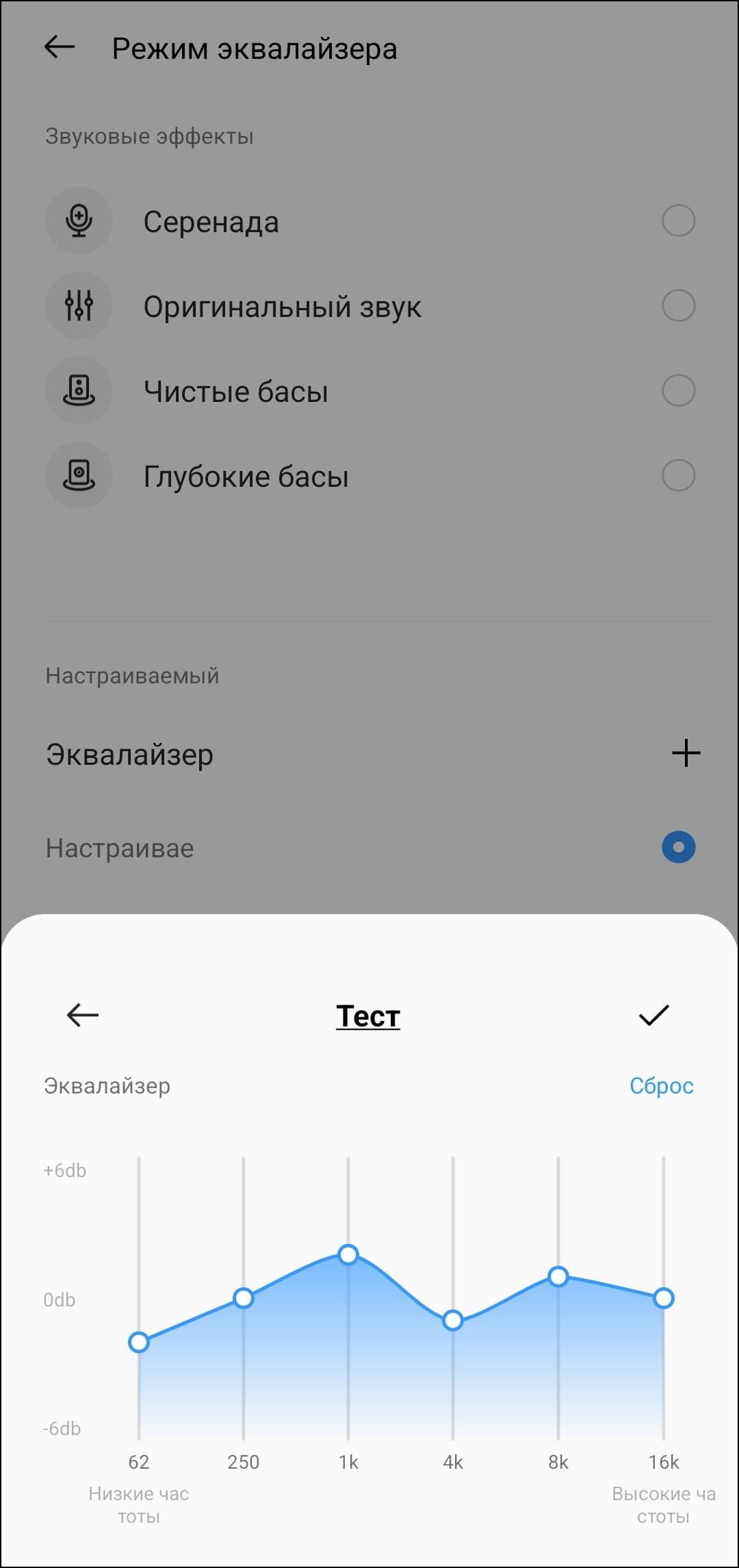Confirm equalizer settings with the checkmark
The height and width of the screenshot is (1568, 739).
point(653,1015)
